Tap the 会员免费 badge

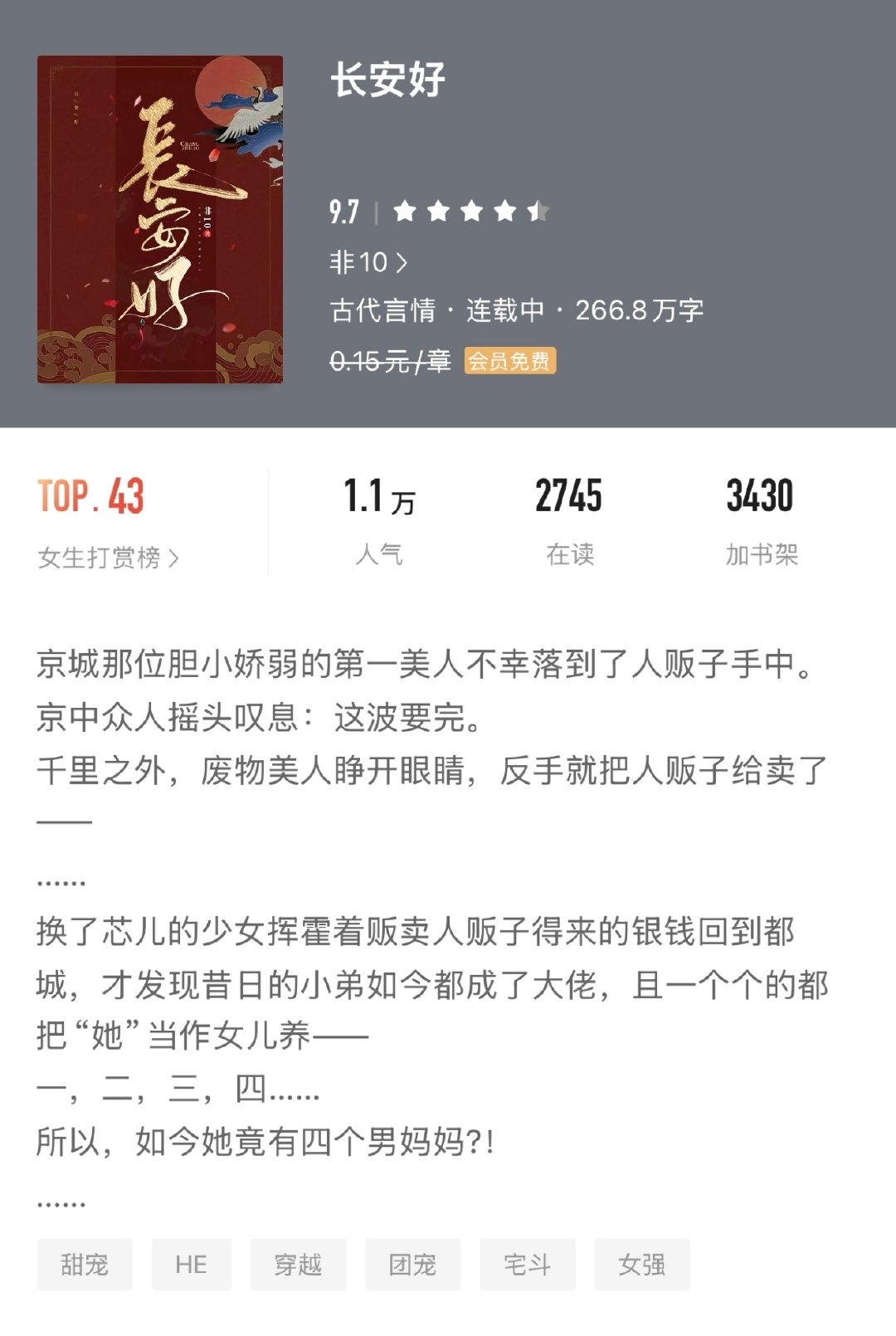(x=509, y=361)
